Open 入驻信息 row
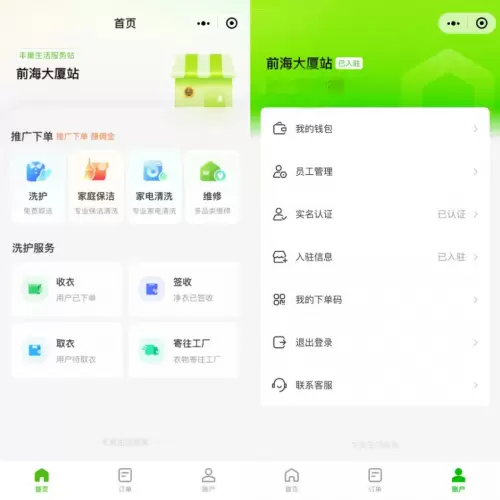 tap(375, 257)
